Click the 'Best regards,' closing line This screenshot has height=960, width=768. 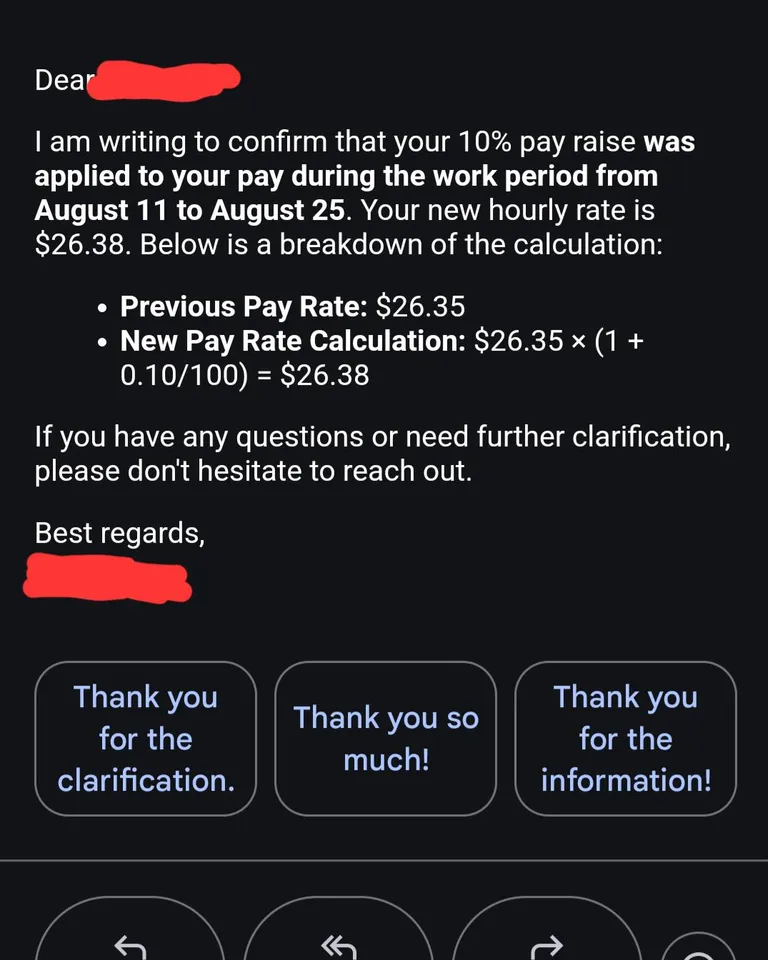(119, 532)
